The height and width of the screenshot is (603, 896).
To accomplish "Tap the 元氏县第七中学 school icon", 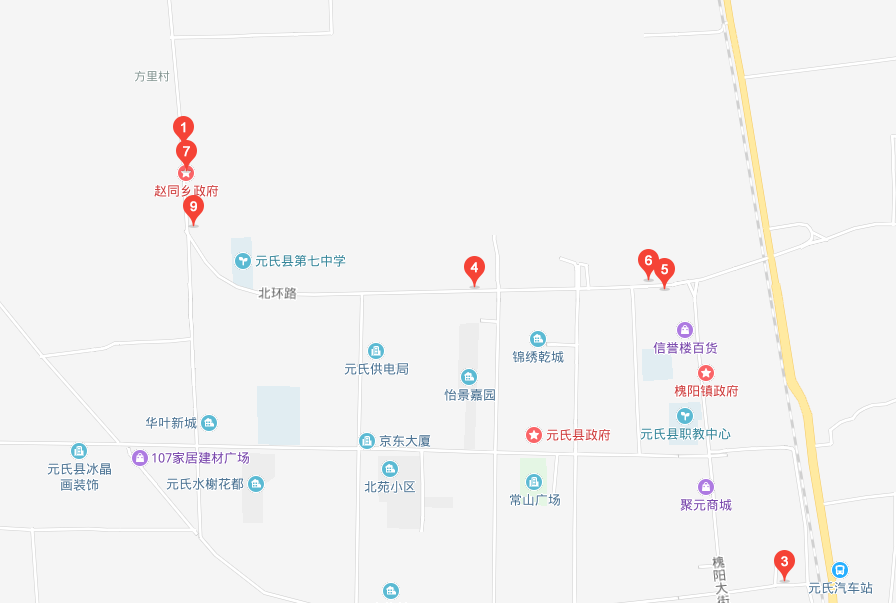I will click(x=242, y=261).
